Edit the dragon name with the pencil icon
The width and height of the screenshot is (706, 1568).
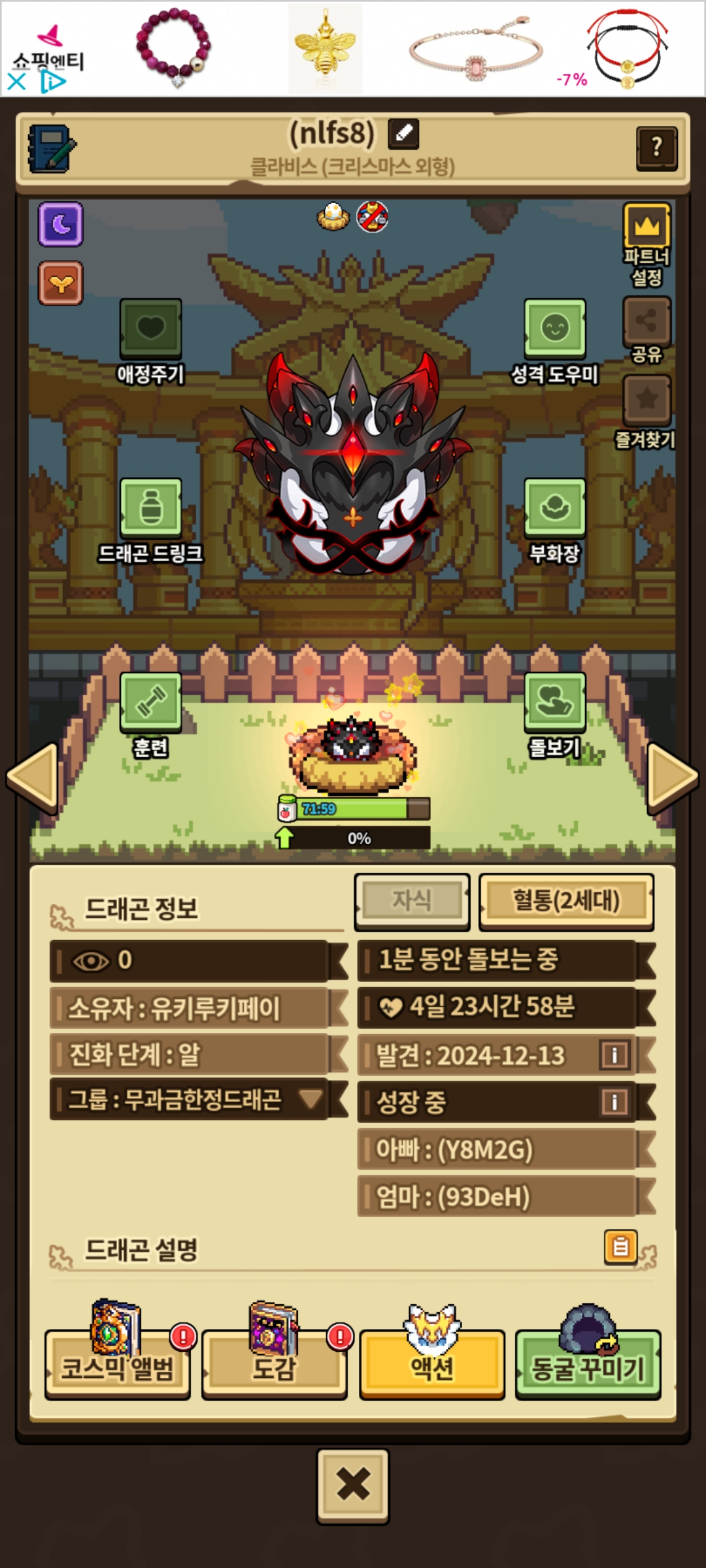tap(403, 134)
